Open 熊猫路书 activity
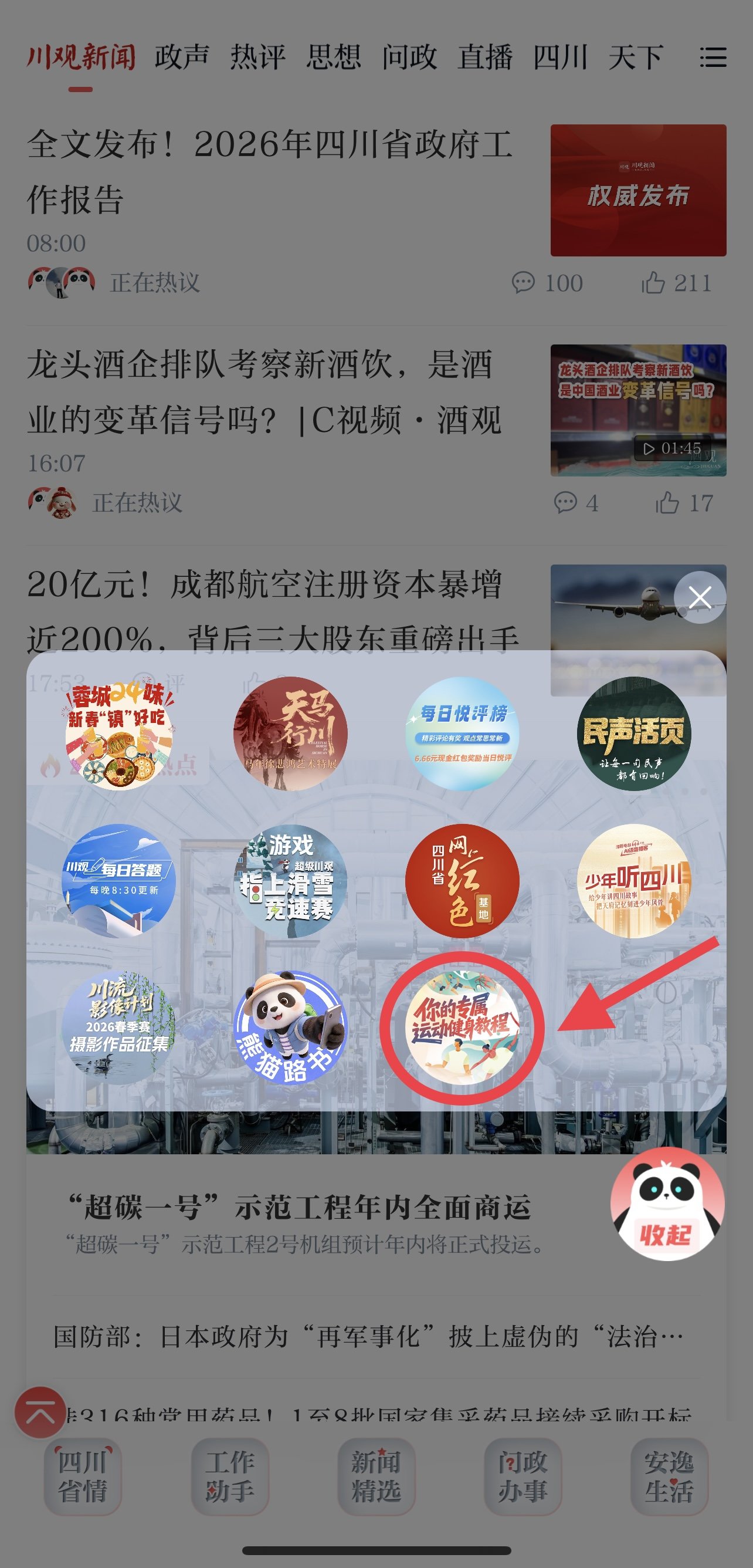753x1568 pixels. coord(290,1028)
